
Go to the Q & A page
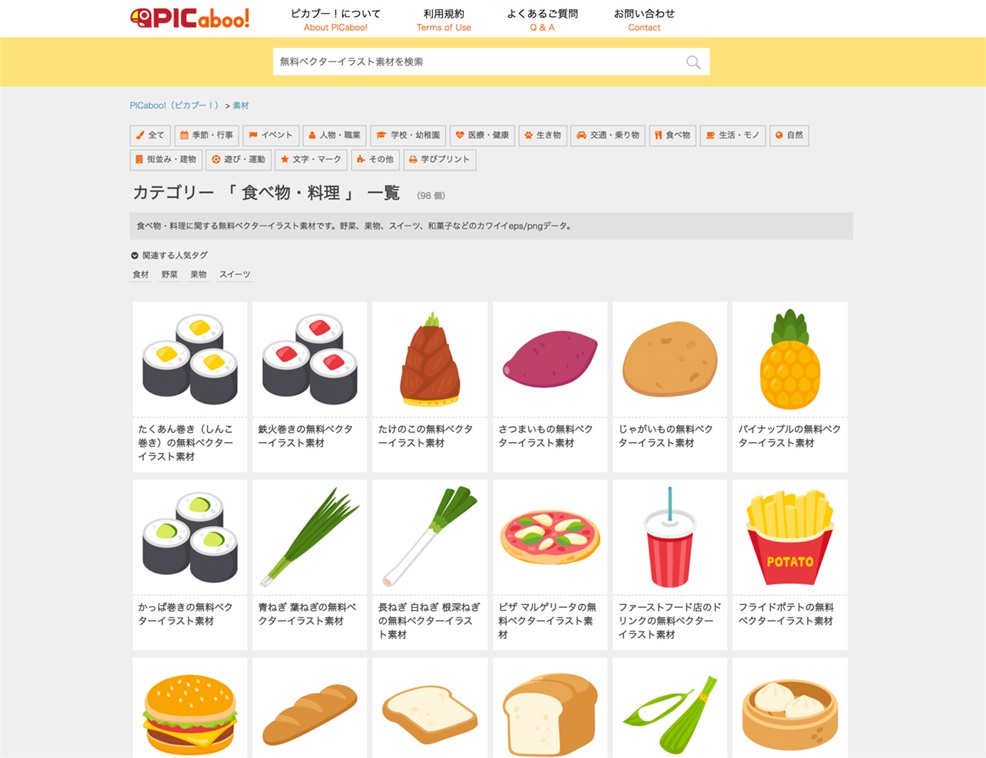(542, 20)
